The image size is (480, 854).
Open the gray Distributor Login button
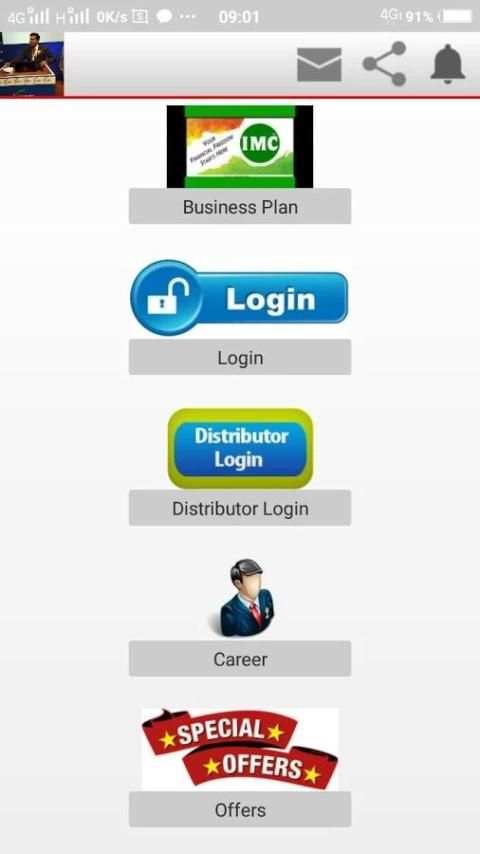[240, 508]
